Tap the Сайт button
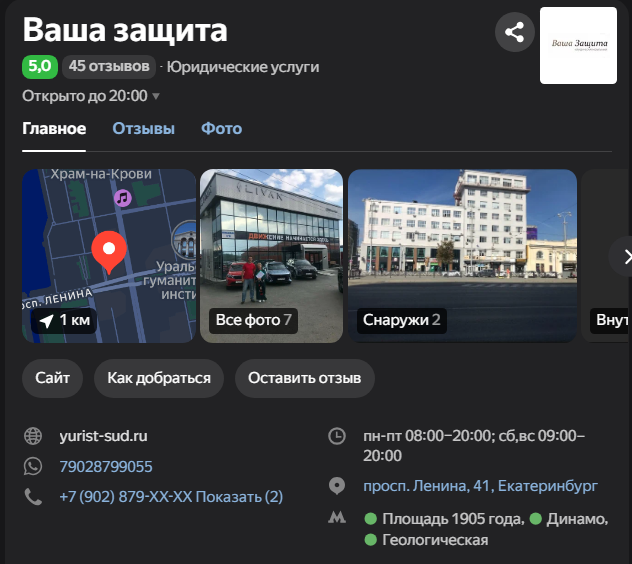Image resolution: width=632 pixels, height=564 pixels. coord(52,378)
